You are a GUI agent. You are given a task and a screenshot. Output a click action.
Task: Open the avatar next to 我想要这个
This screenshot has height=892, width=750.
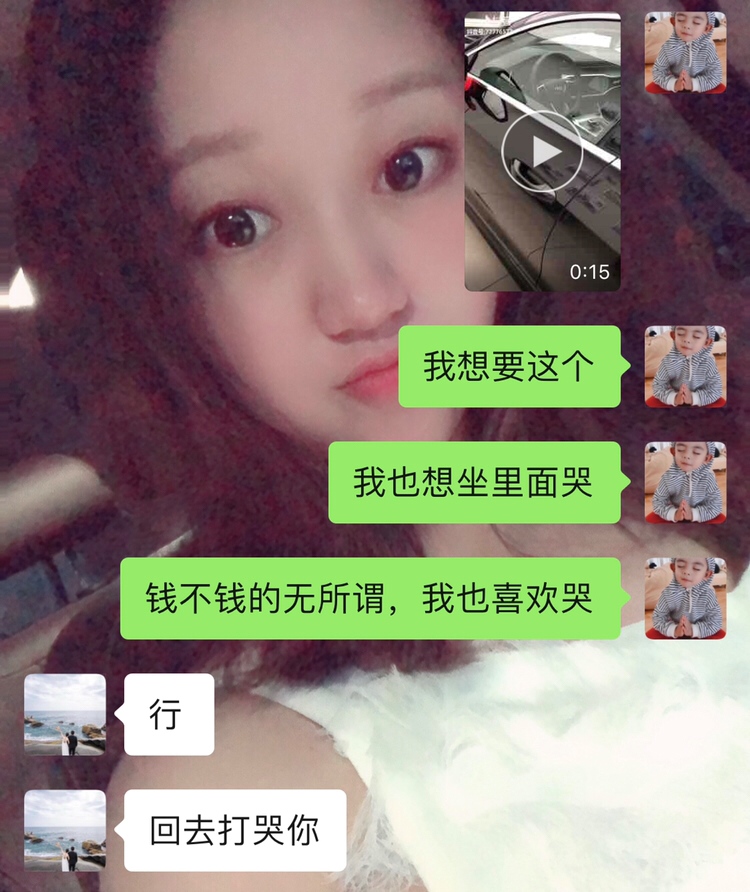tap(685, 366)
